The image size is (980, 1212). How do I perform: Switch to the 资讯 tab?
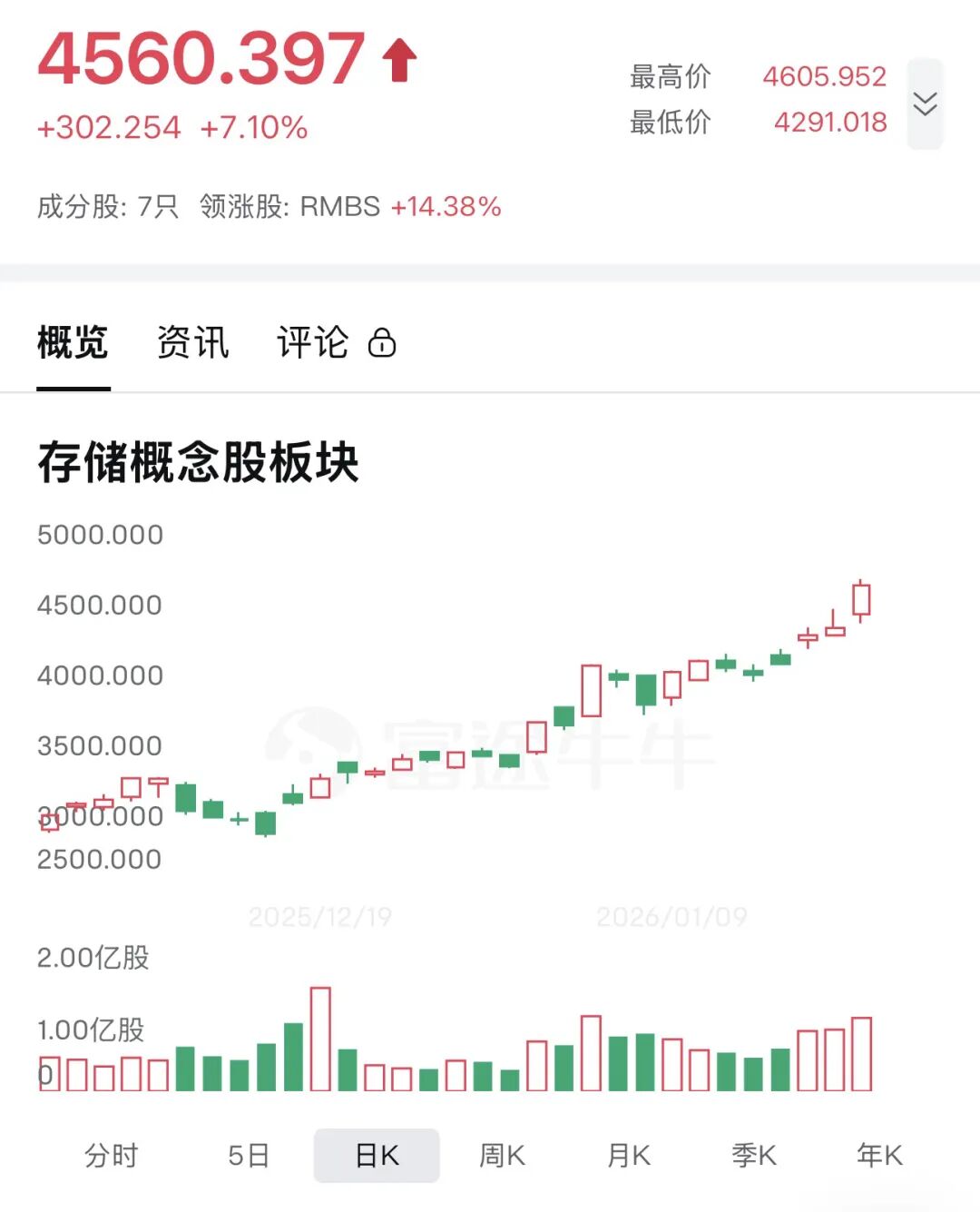coord(192,343)
